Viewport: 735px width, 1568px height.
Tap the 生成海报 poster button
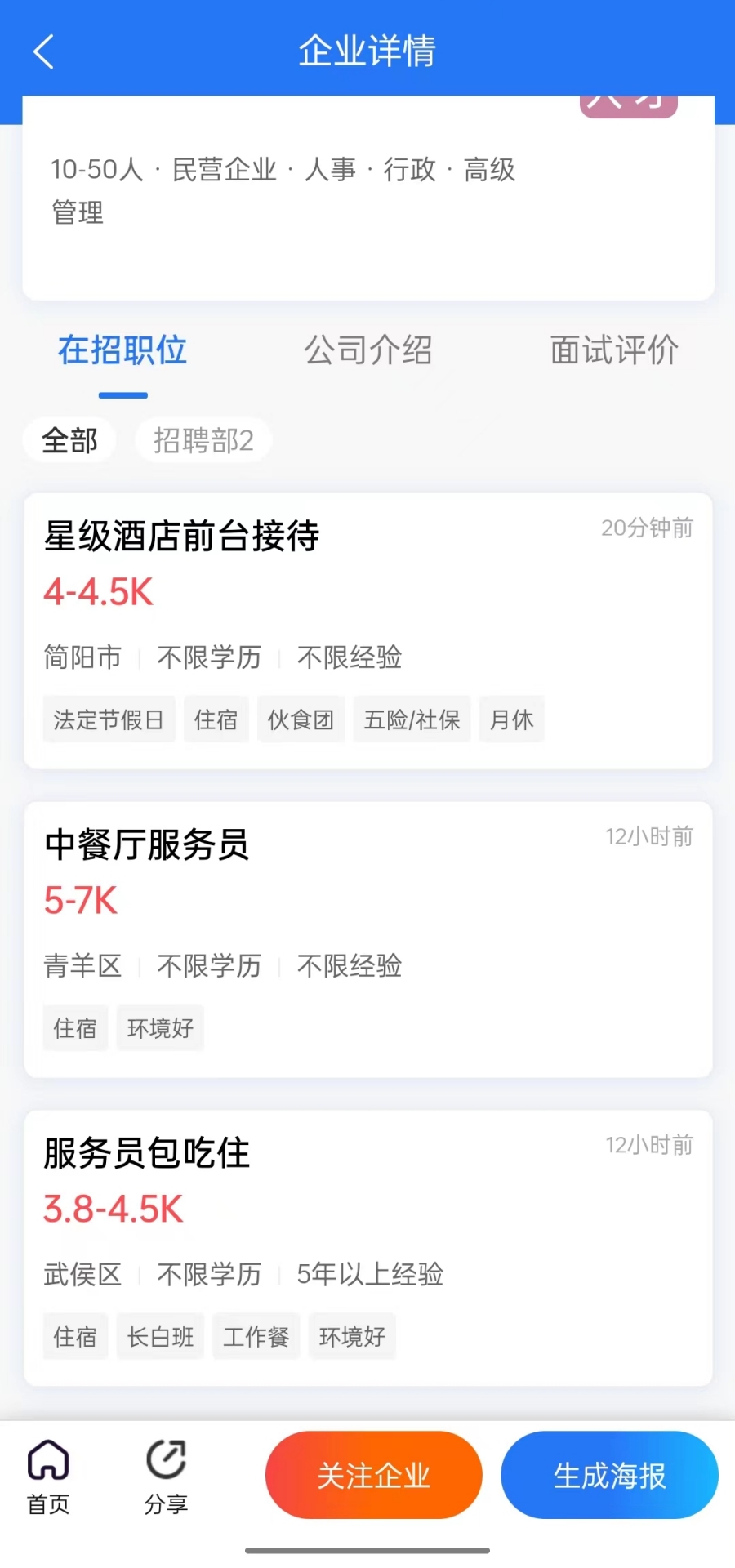coord(609,1475)
